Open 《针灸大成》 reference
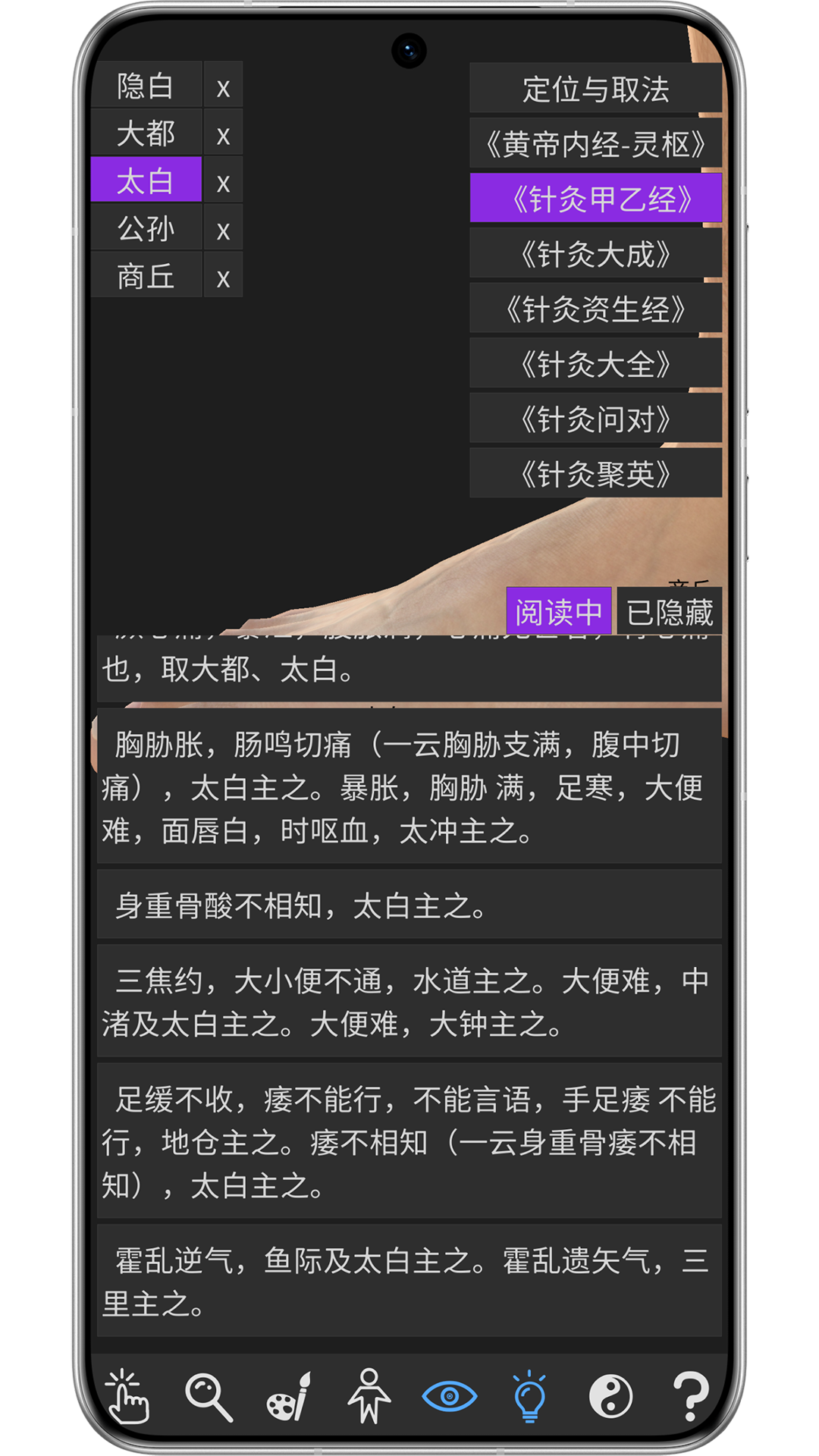The width and height of the screenshot is (819, 1456). click(x=595, y=254)
